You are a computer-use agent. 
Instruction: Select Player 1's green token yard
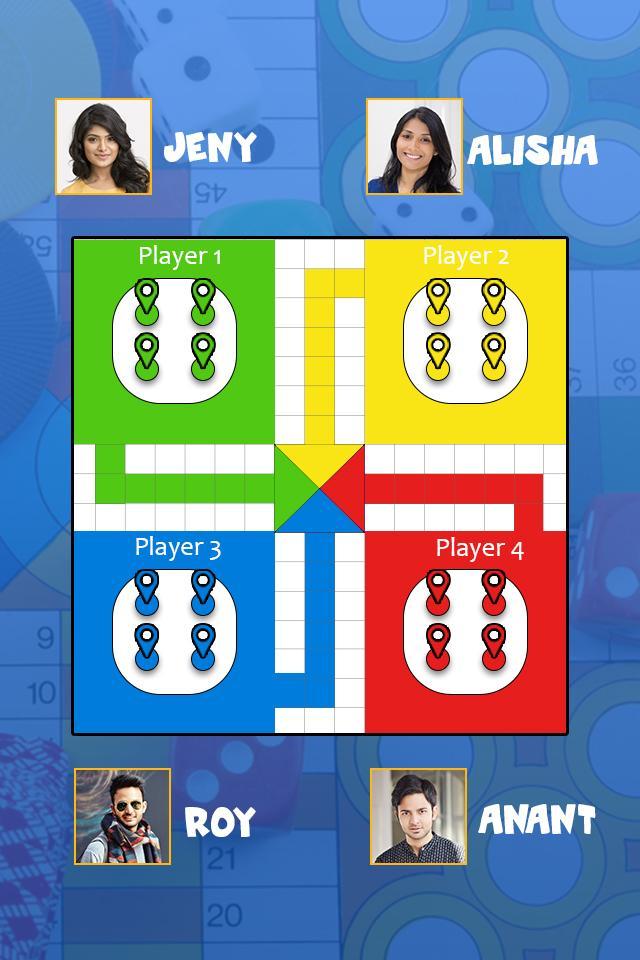175,330
